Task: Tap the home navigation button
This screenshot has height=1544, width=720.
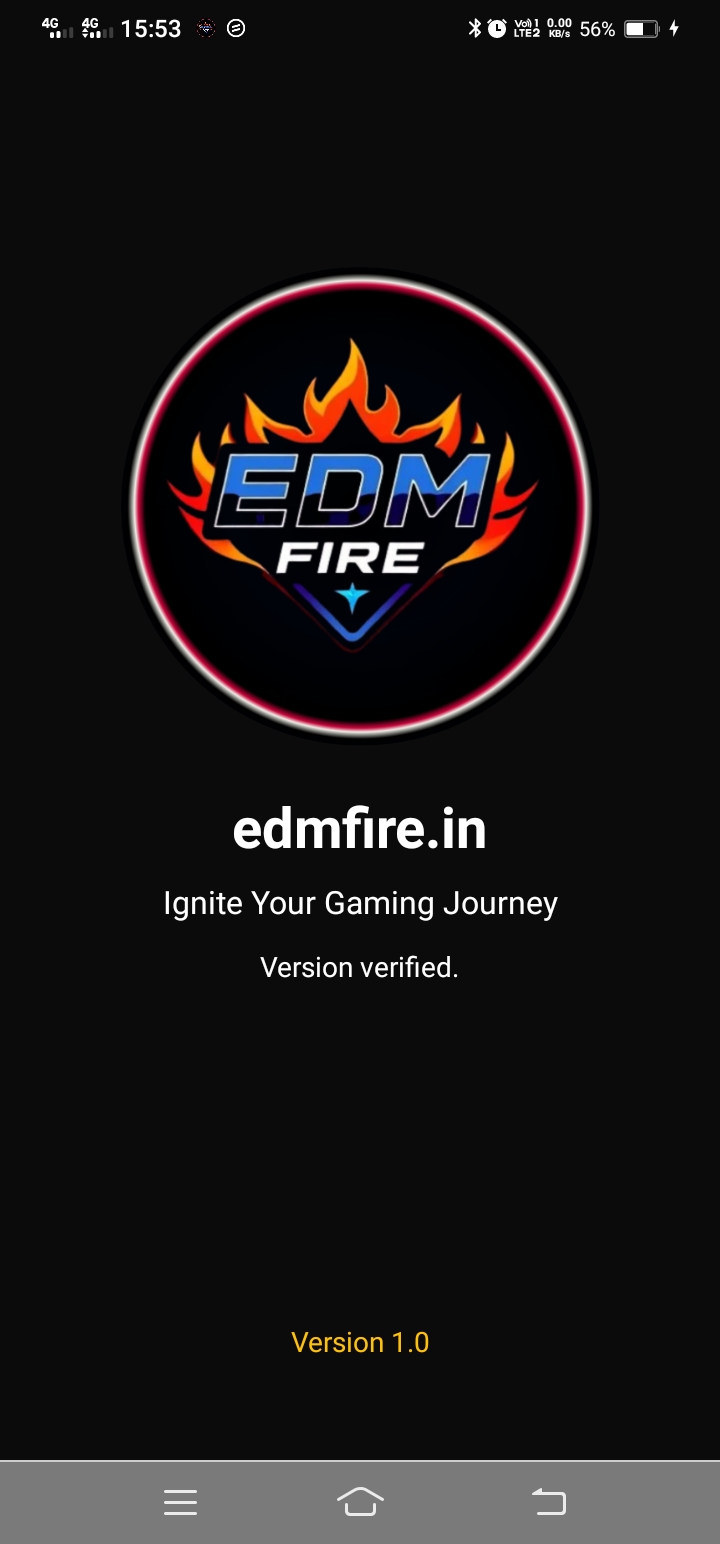Action: point(360,1501)
